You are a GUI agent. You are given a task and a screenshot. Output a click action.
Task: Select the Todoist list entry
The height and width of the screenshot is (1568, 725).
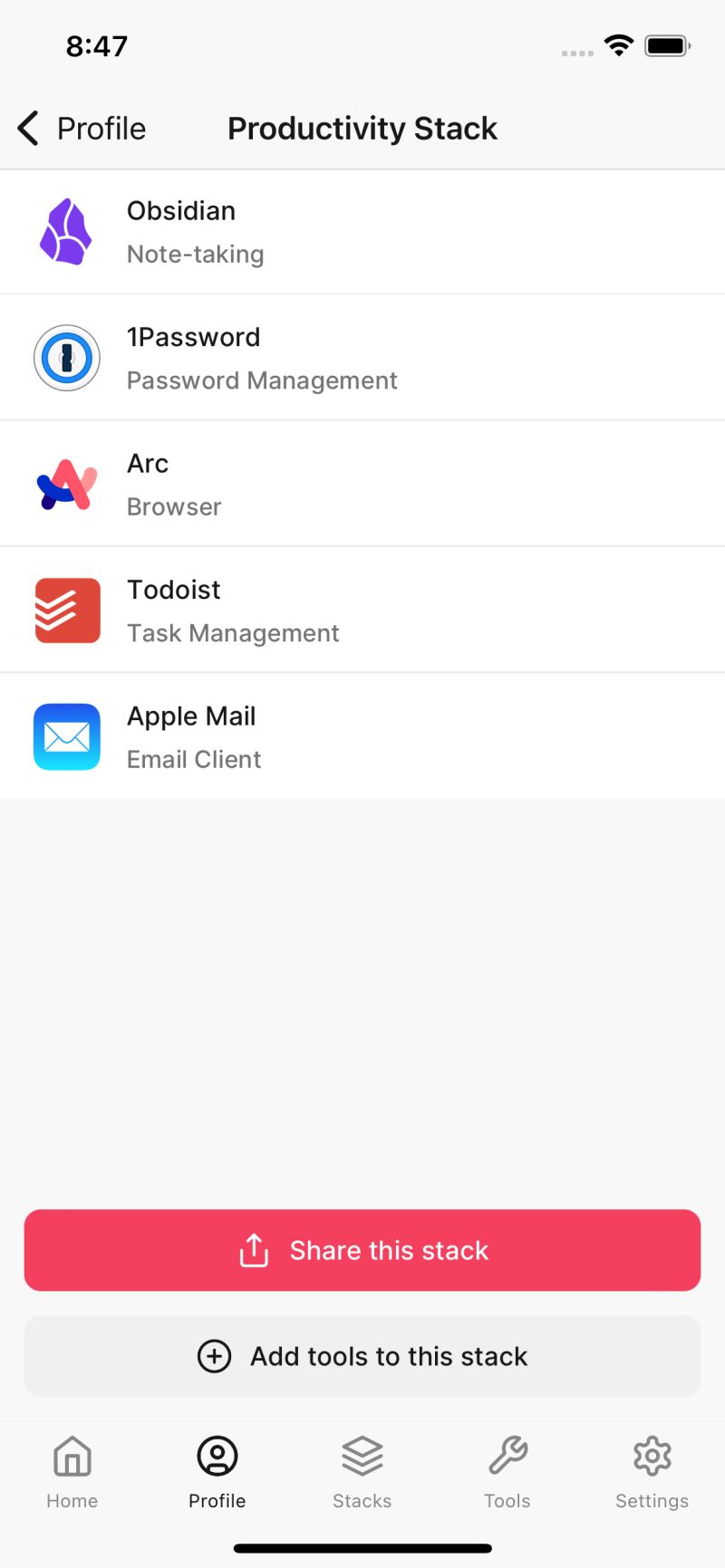coord(362,610)
